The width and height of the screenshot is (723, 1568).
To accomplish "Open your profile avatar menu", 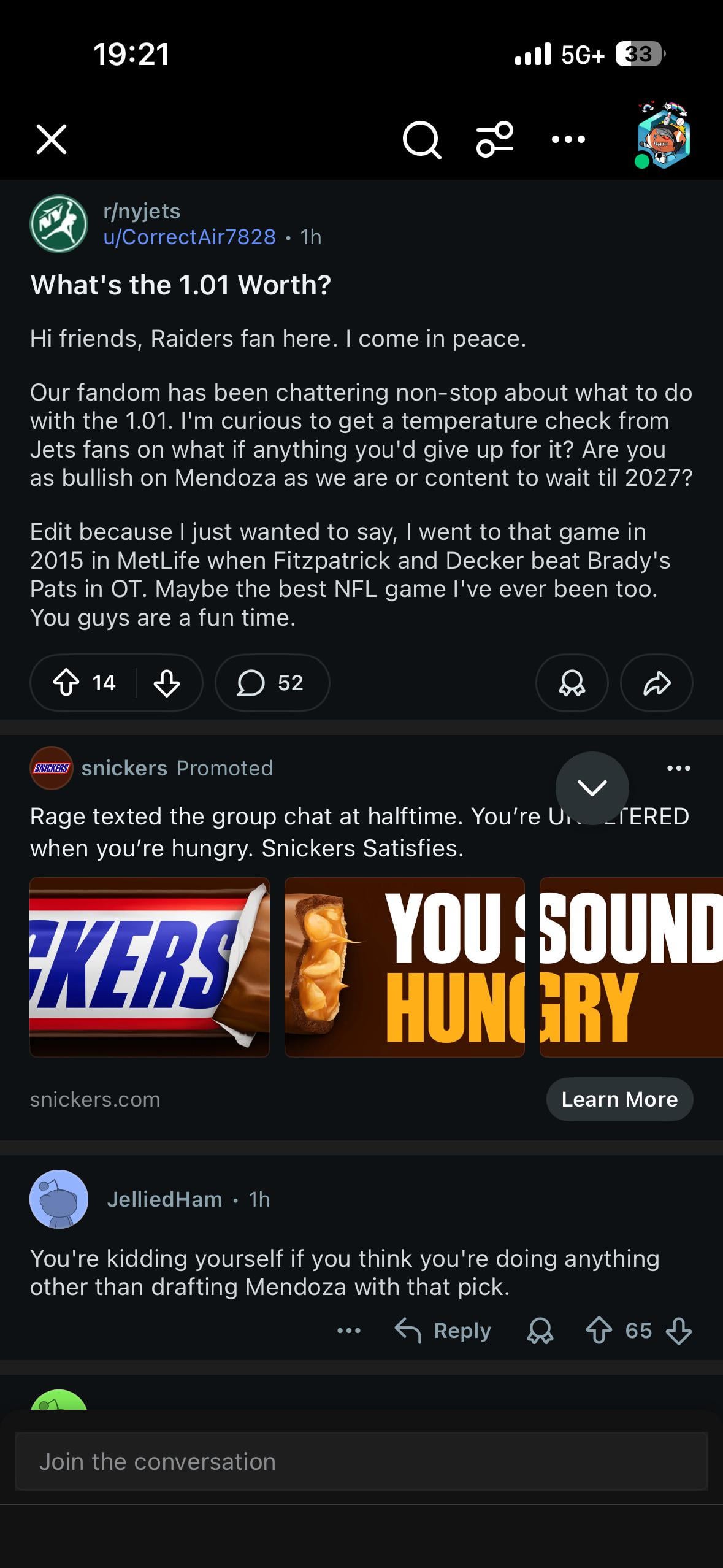I will click(x=662, y=136).
